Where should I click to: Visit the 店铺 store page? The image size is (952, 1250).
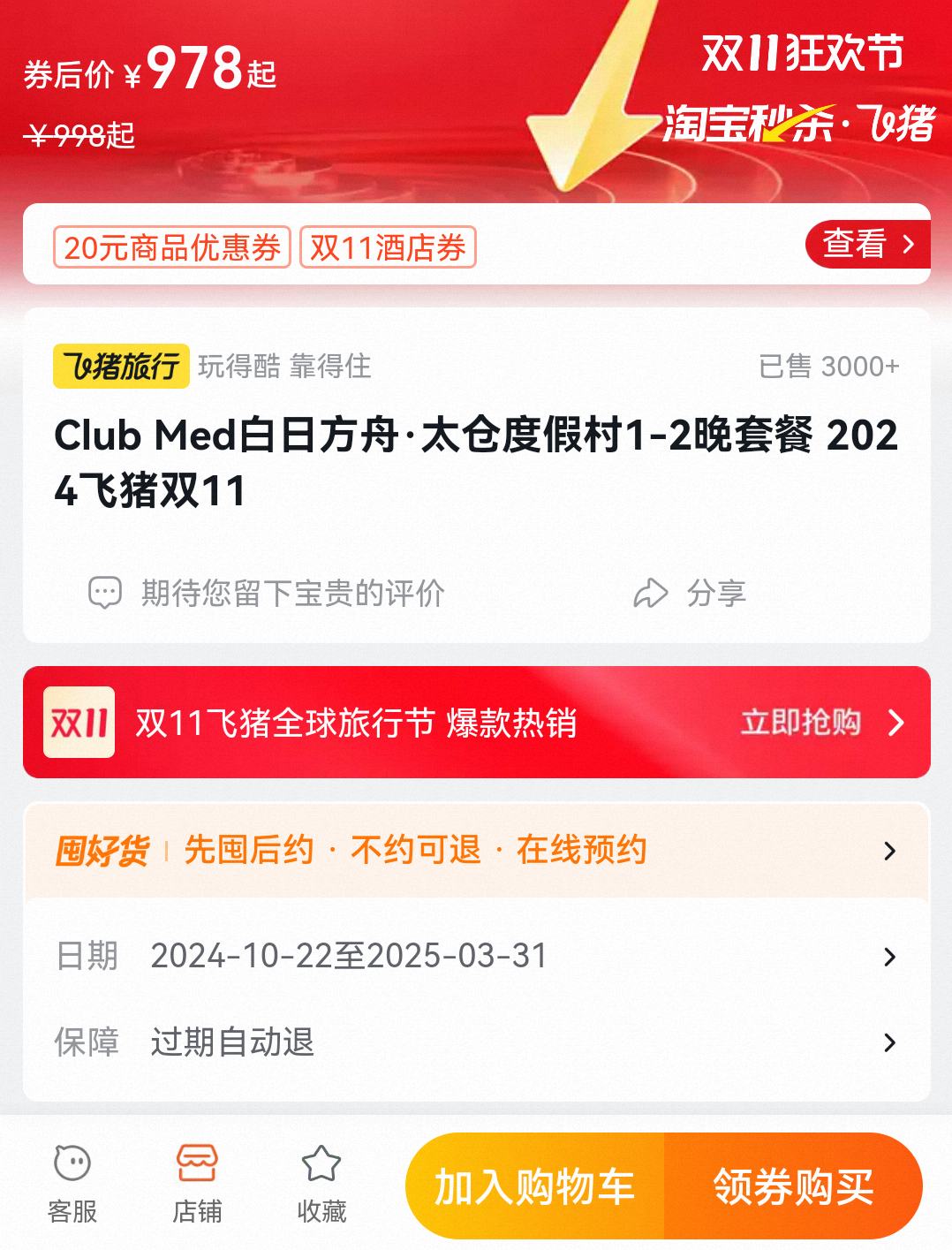tap(197, 1184)
